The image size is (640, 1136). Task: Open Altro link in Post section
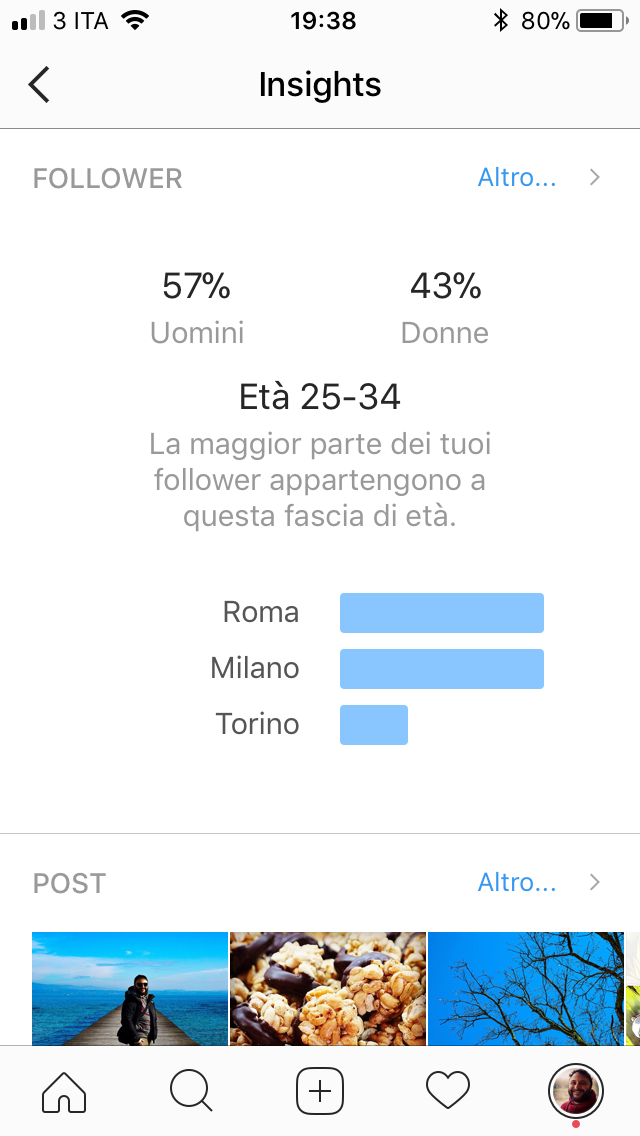click(x=517, y=882)
